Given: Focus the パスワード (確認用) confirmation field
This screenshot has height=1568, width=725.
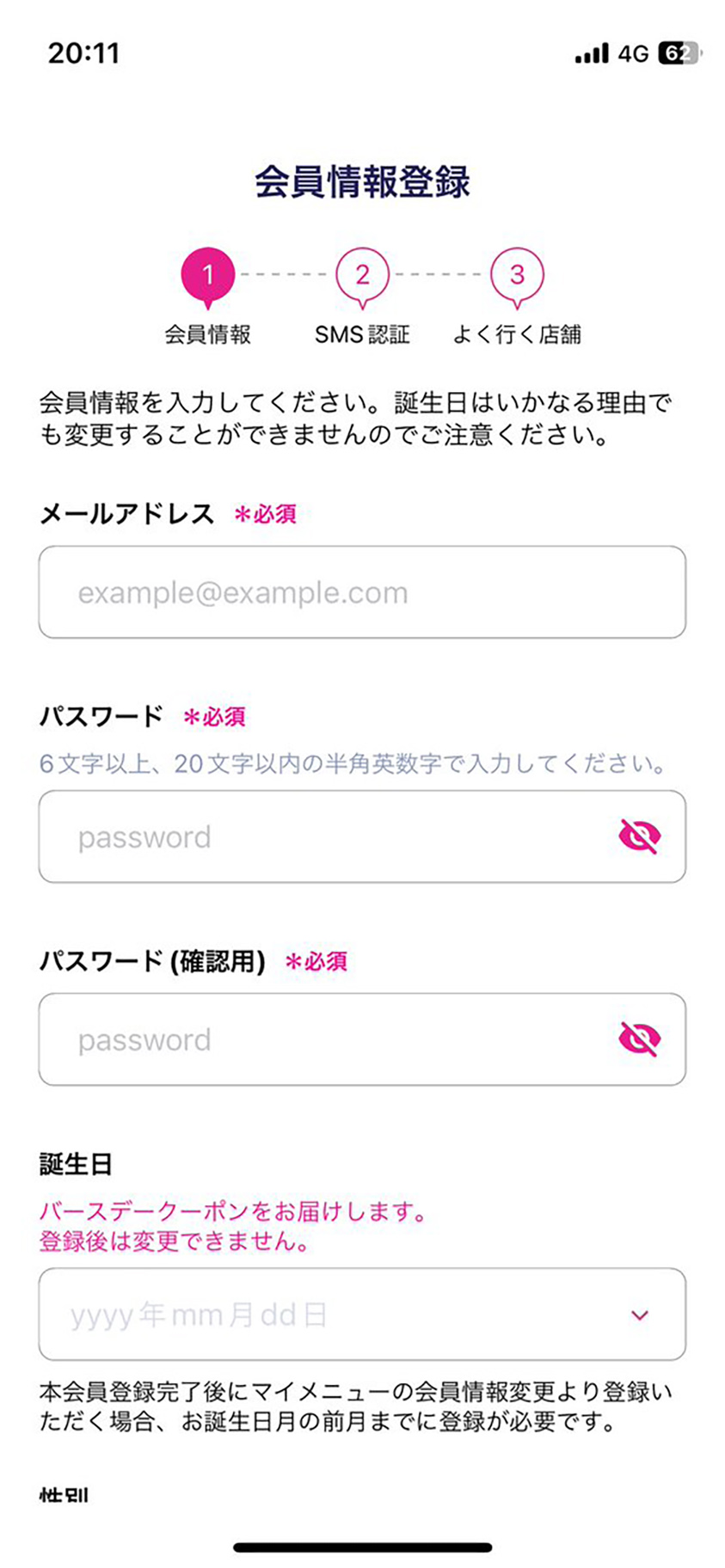Looking at the screenshot, I should click(362, 1039).
